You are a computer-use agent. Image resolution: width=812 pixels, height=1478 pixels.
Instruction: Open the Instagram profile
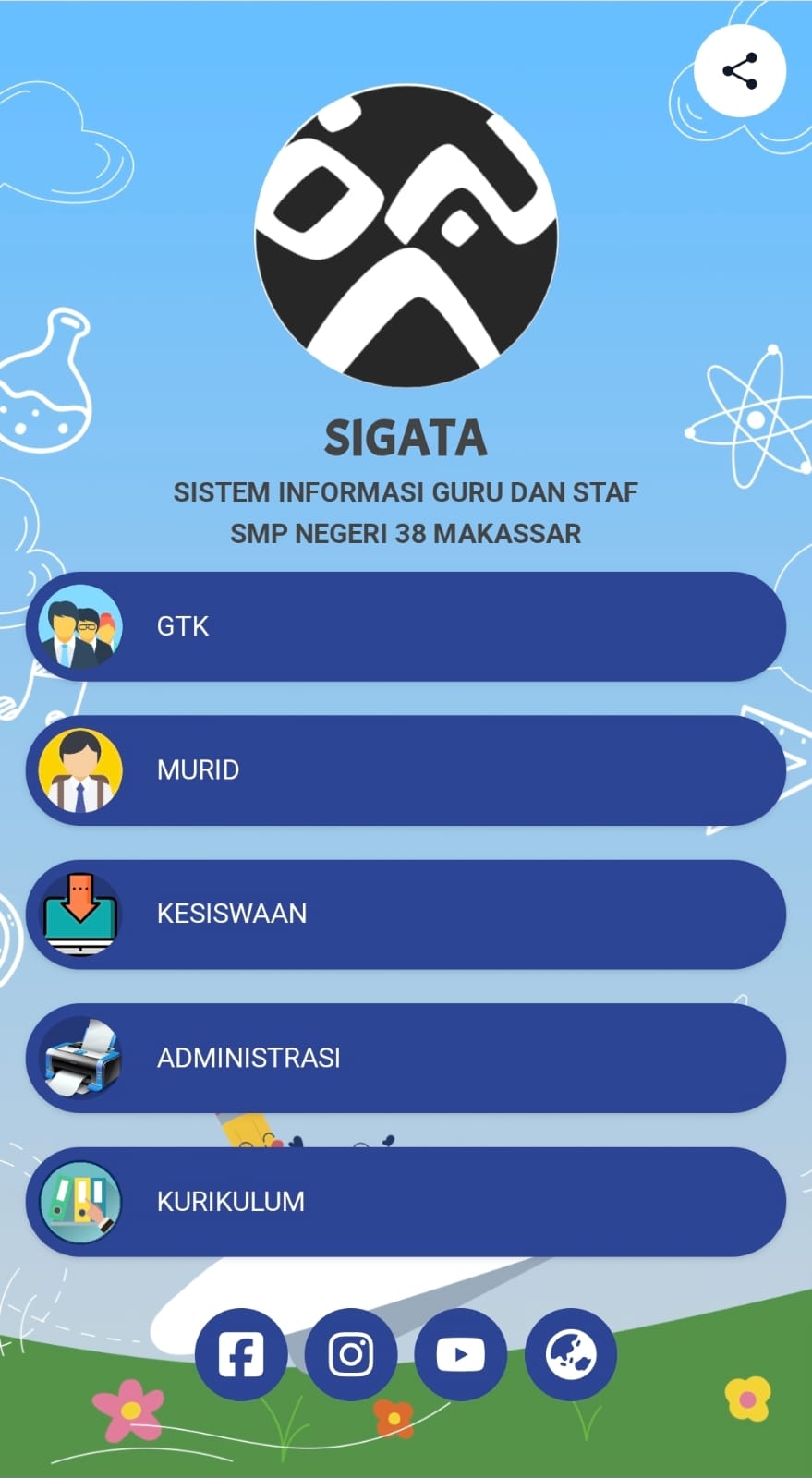click(x=350, y=1354)
